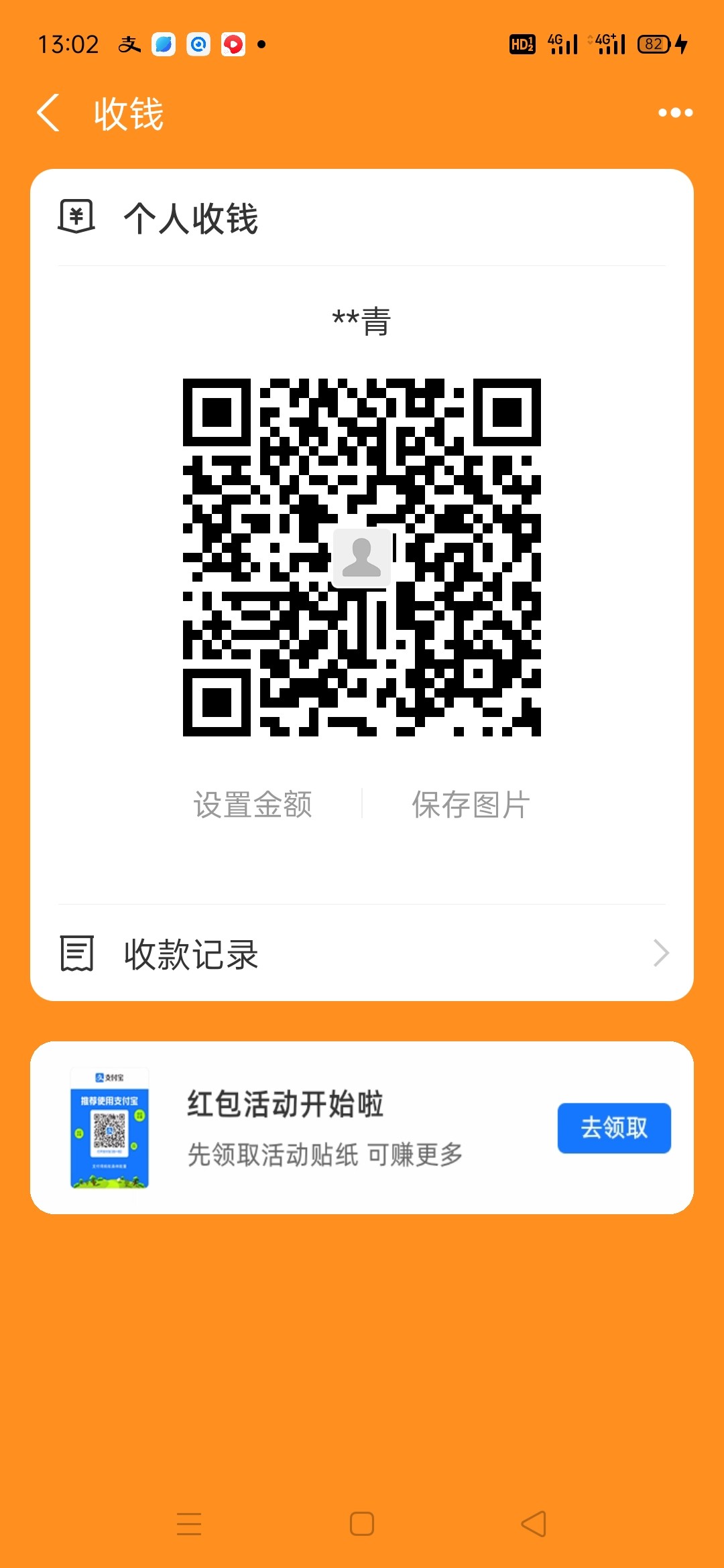Image resolution: width=724 pixels, height=1568 pixels.
Task: Tap the blue Alipay promo sticker thumbnail
Action: [x=111, y=1128]
